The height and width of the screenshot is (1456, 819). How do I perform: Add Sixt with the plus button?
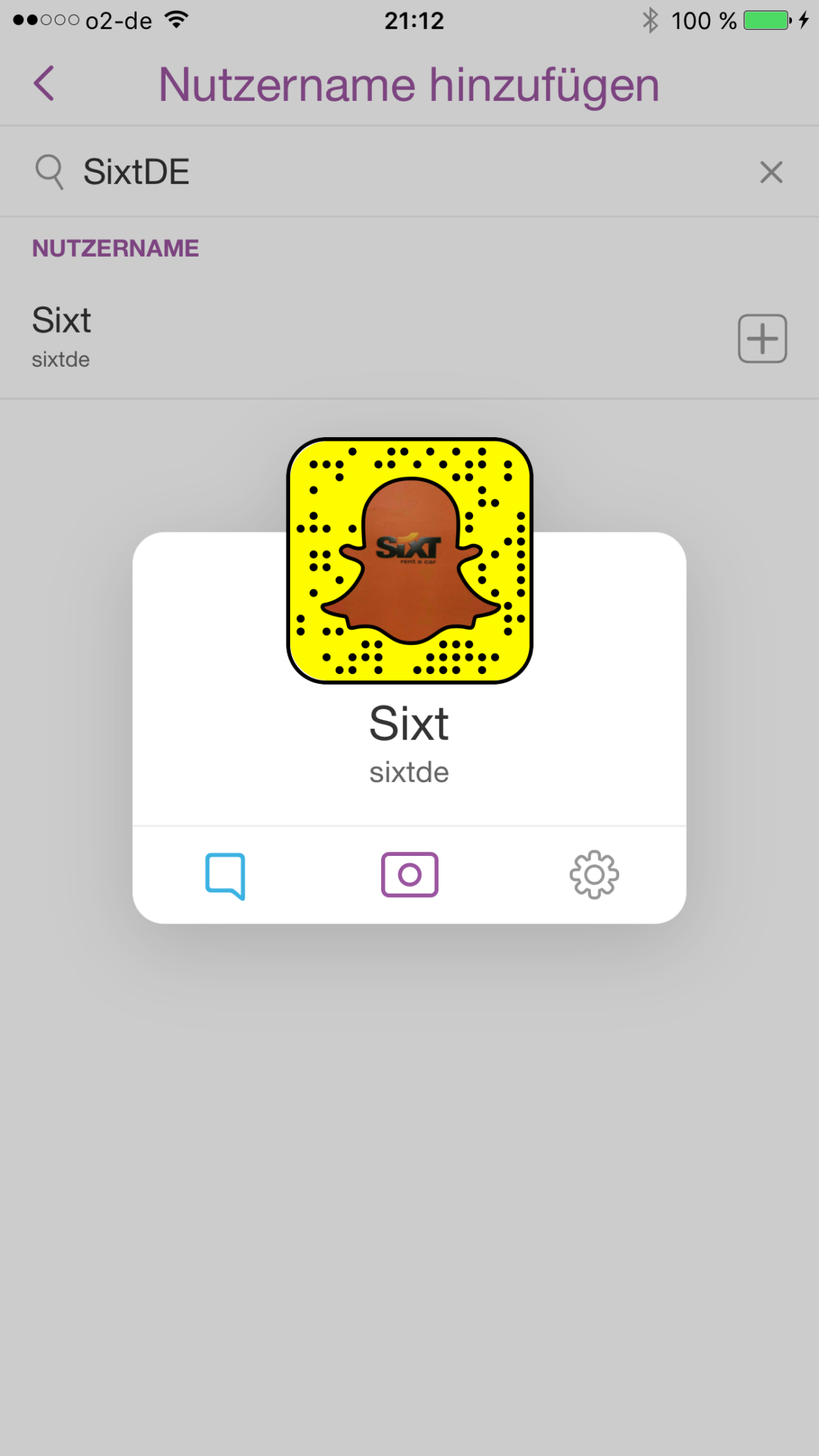point(762,338)
